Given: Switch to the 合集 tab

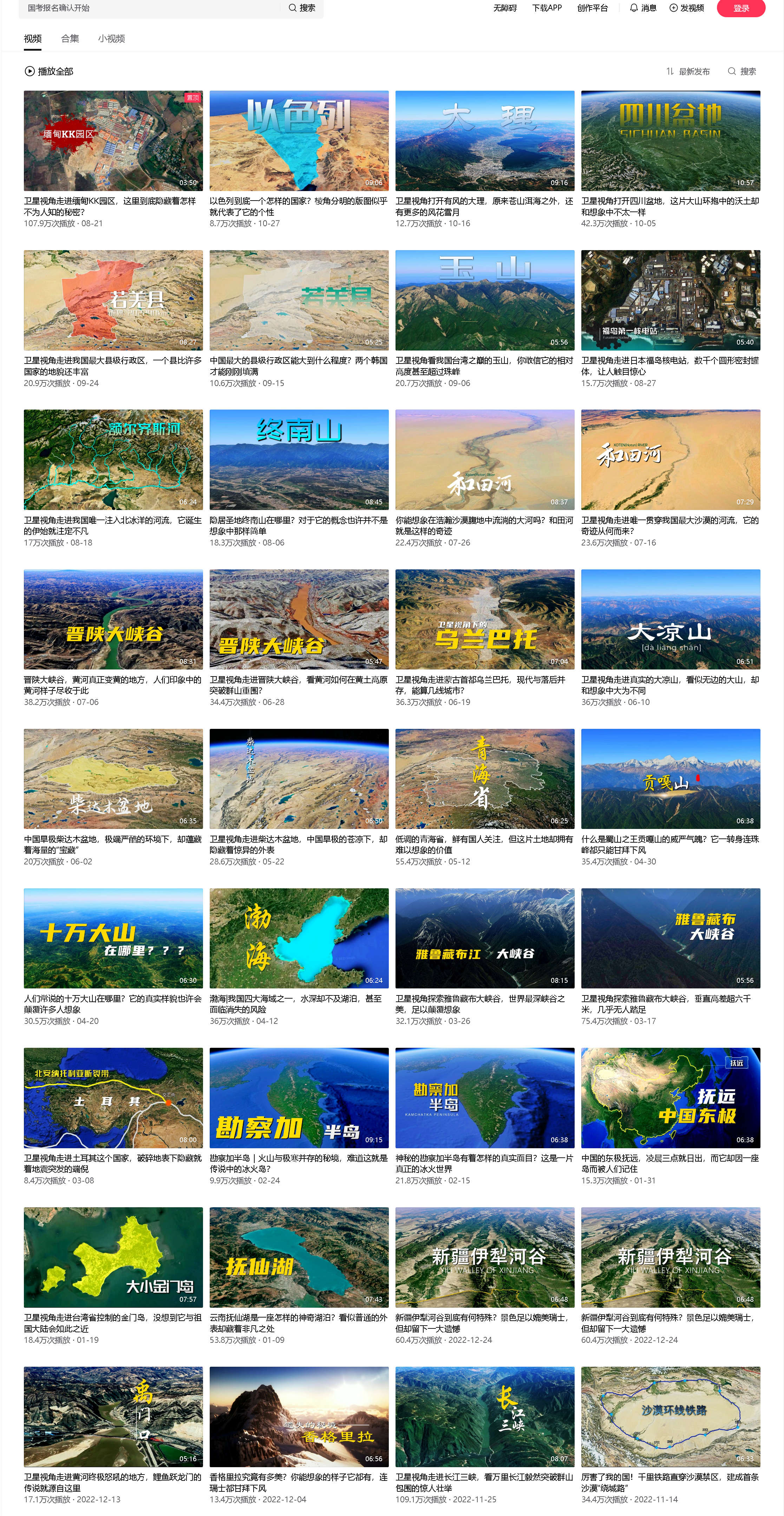Looking at the screenshot, I should tap(70, 39).
